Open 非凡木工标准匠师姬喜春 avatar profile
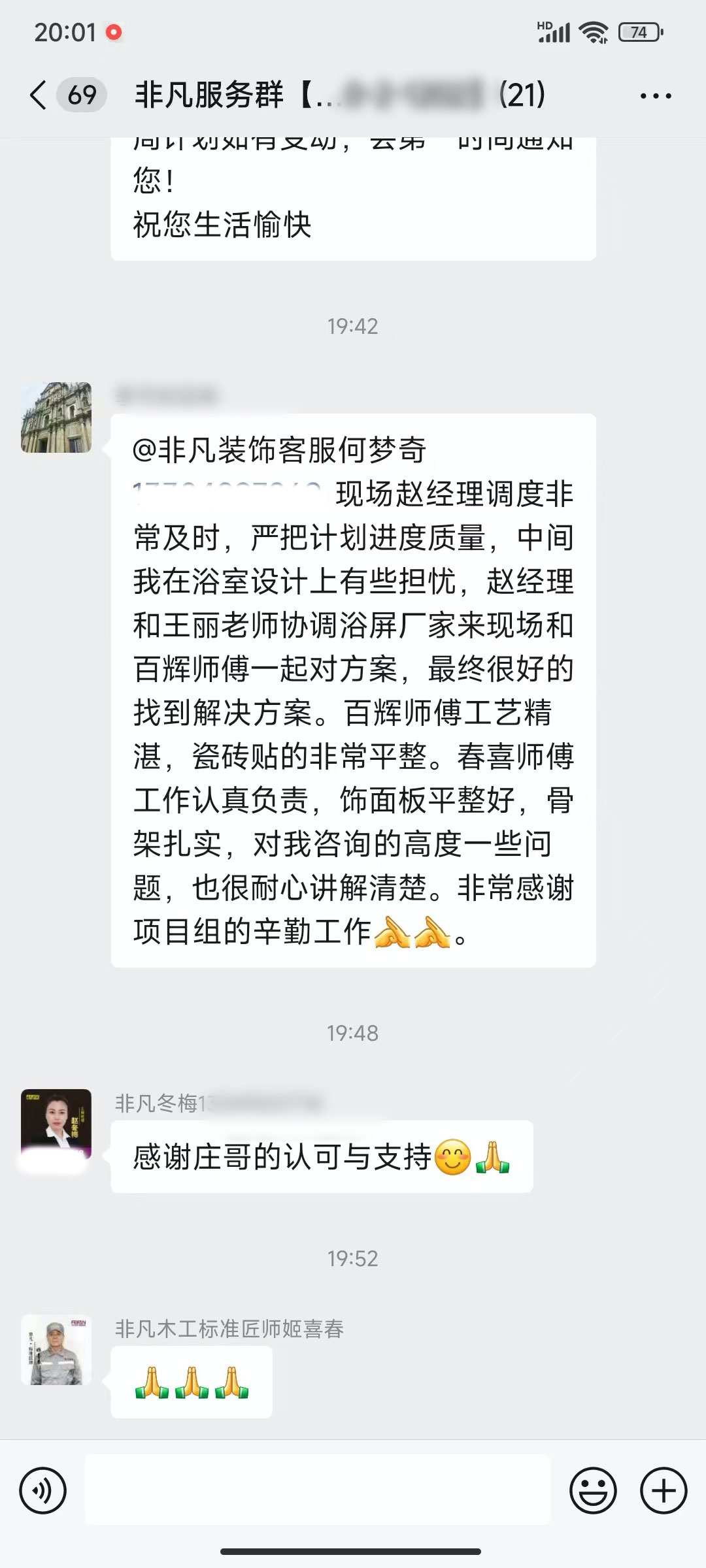 (x=56, y=1350)
